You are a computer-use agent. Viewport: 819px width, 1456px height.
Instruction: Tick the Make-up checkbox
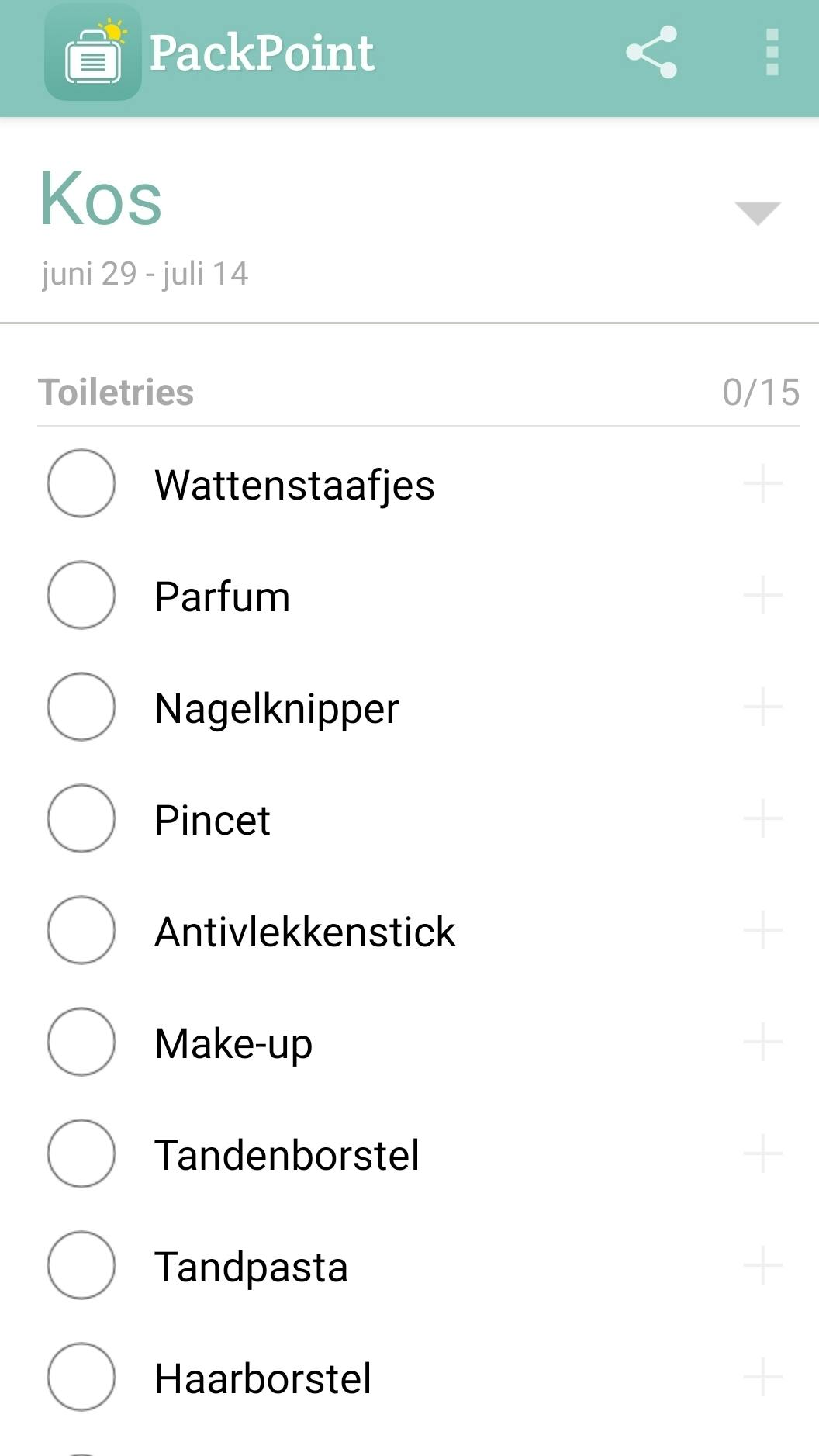[x=81, y=1042]
